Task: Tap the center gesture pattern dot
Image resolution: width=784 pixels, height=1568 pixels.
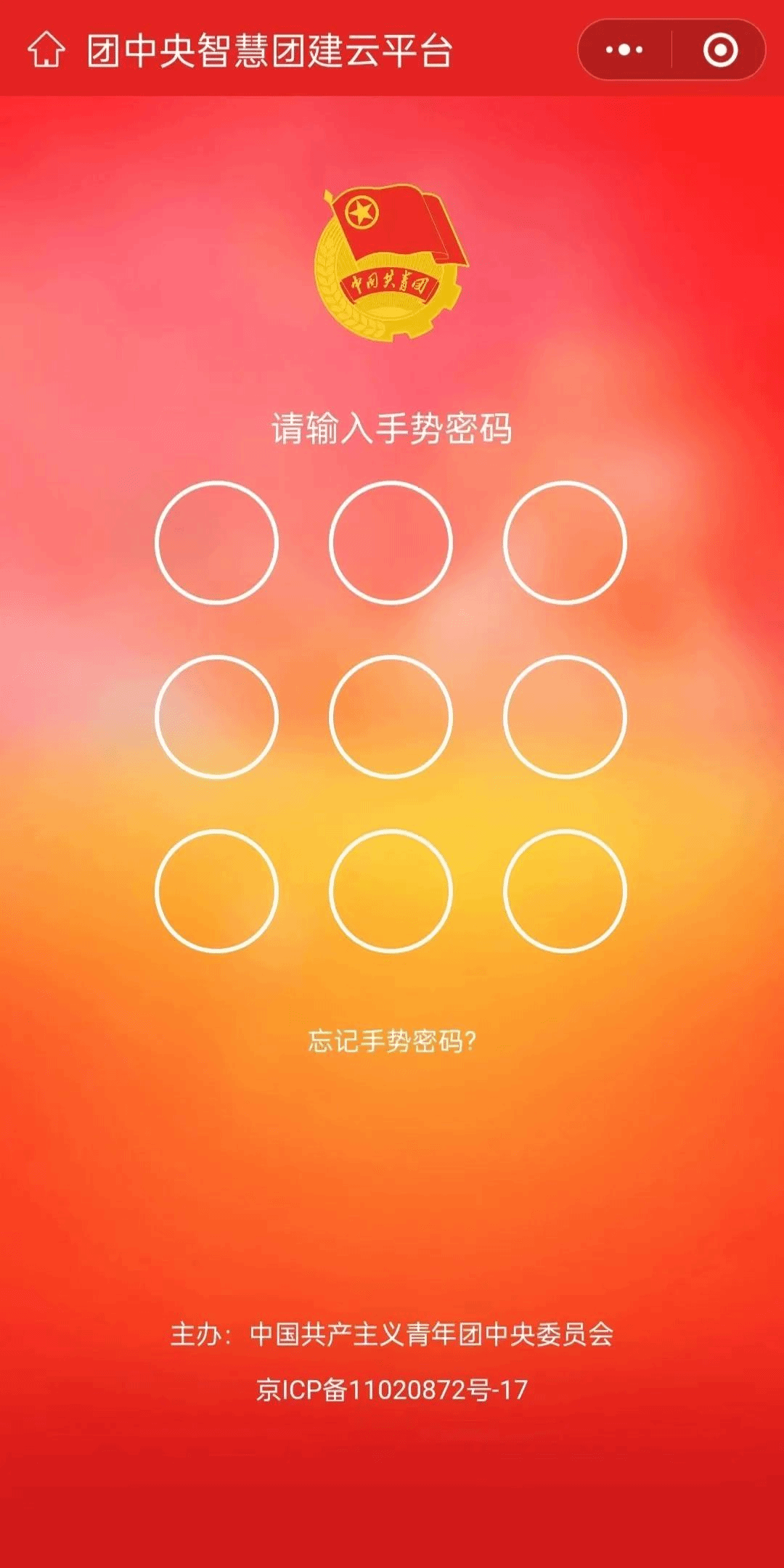Action: click(391, 716)
